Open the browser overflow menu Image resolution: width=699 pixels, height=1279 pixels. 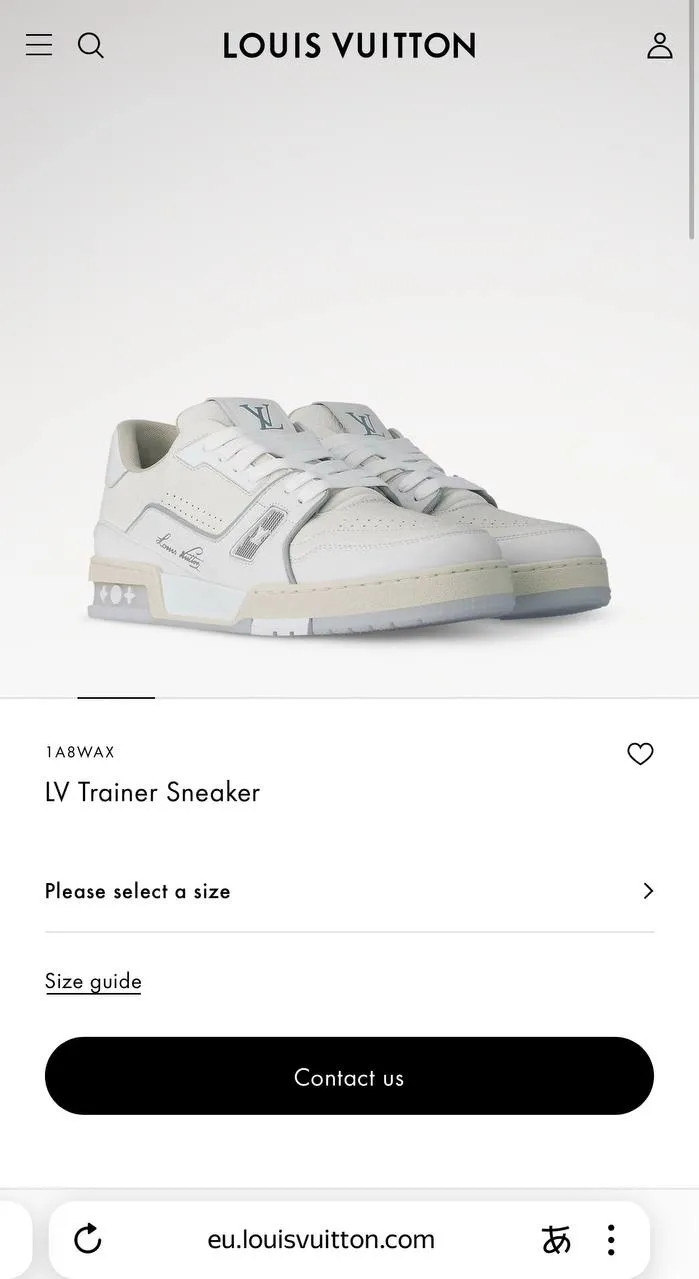[x=610, y=1239]
